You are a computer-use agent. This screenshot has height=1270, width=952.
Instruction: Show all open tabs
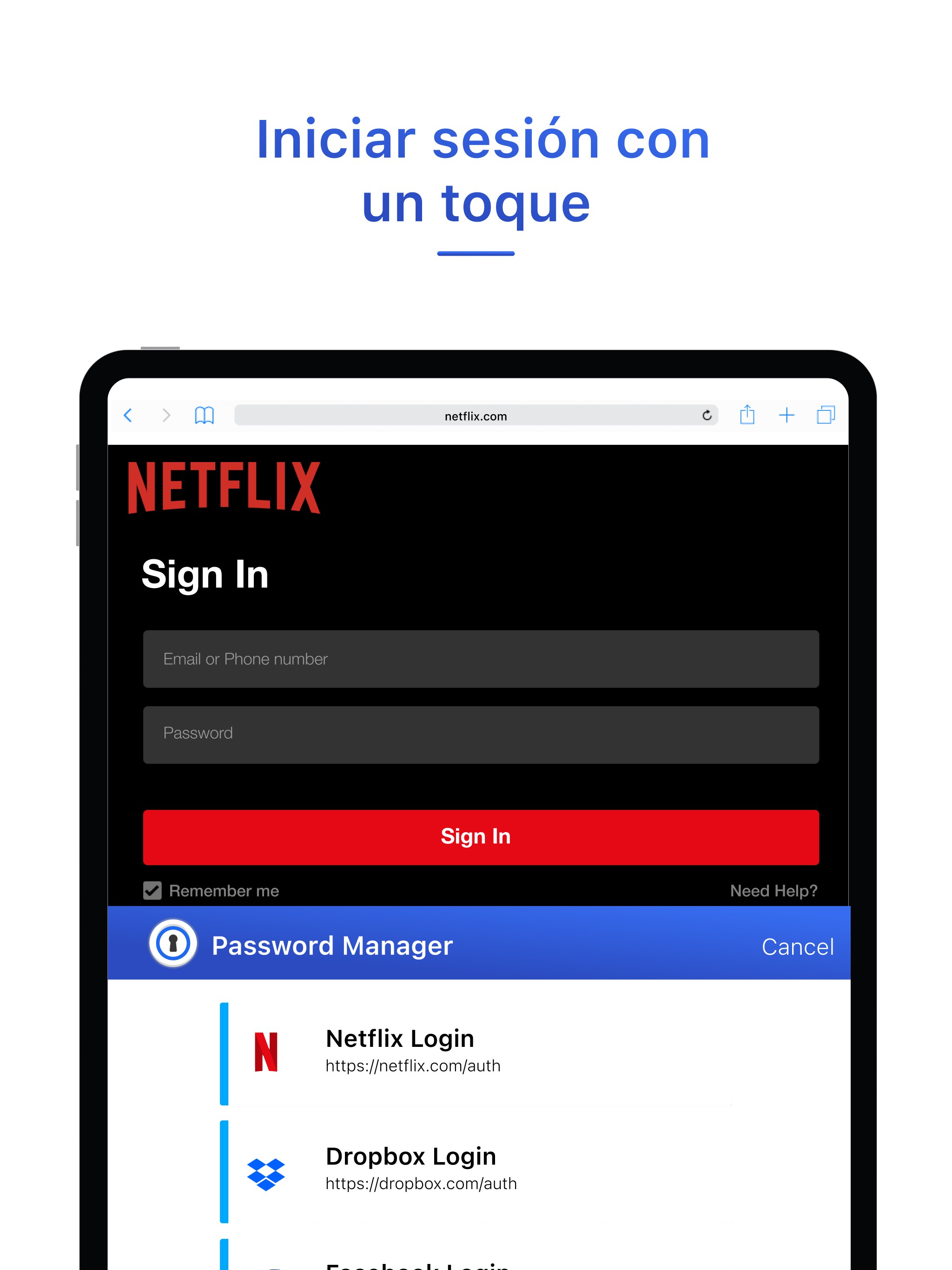click(826, 415)
